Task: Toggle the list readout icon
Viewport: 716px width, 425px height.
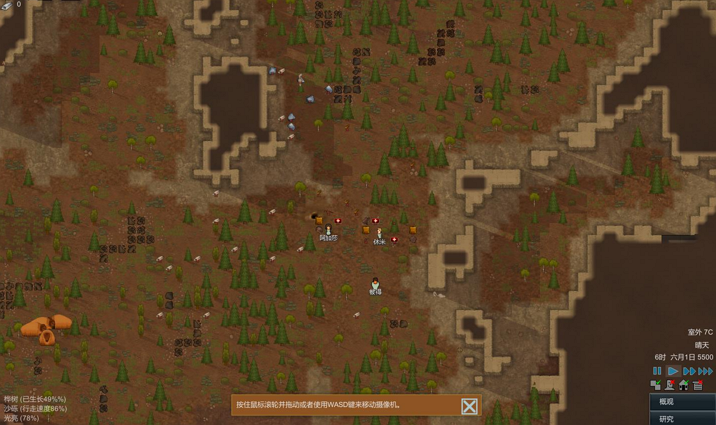Action: click(x=698, y=385)
